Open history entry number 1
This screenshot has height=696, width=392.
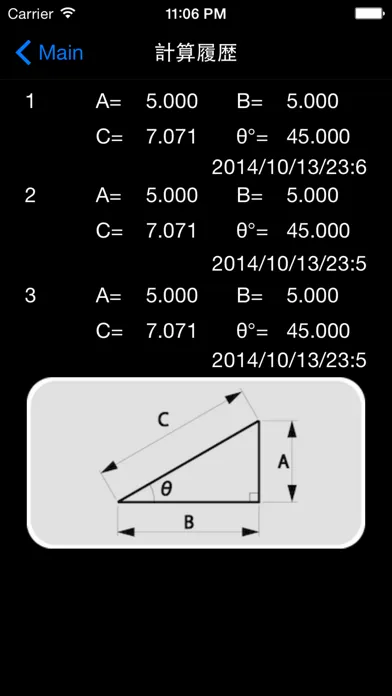196,133
